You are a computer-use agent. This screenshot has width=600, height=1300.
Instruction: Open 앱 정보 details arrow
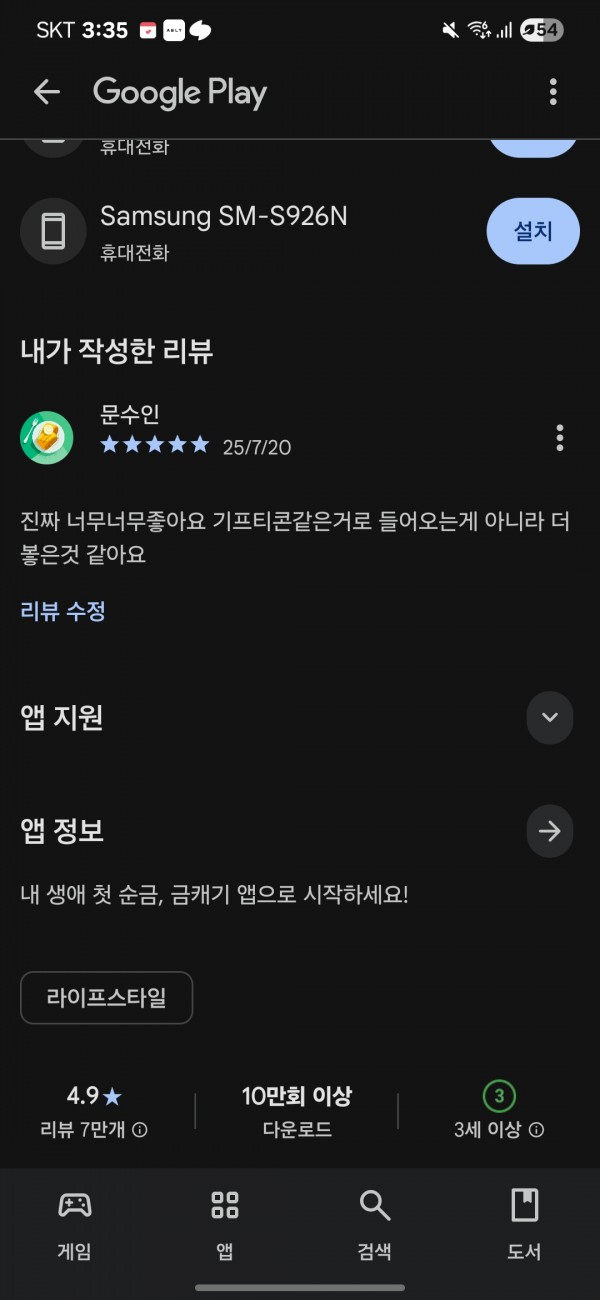[x=549, y=831]
